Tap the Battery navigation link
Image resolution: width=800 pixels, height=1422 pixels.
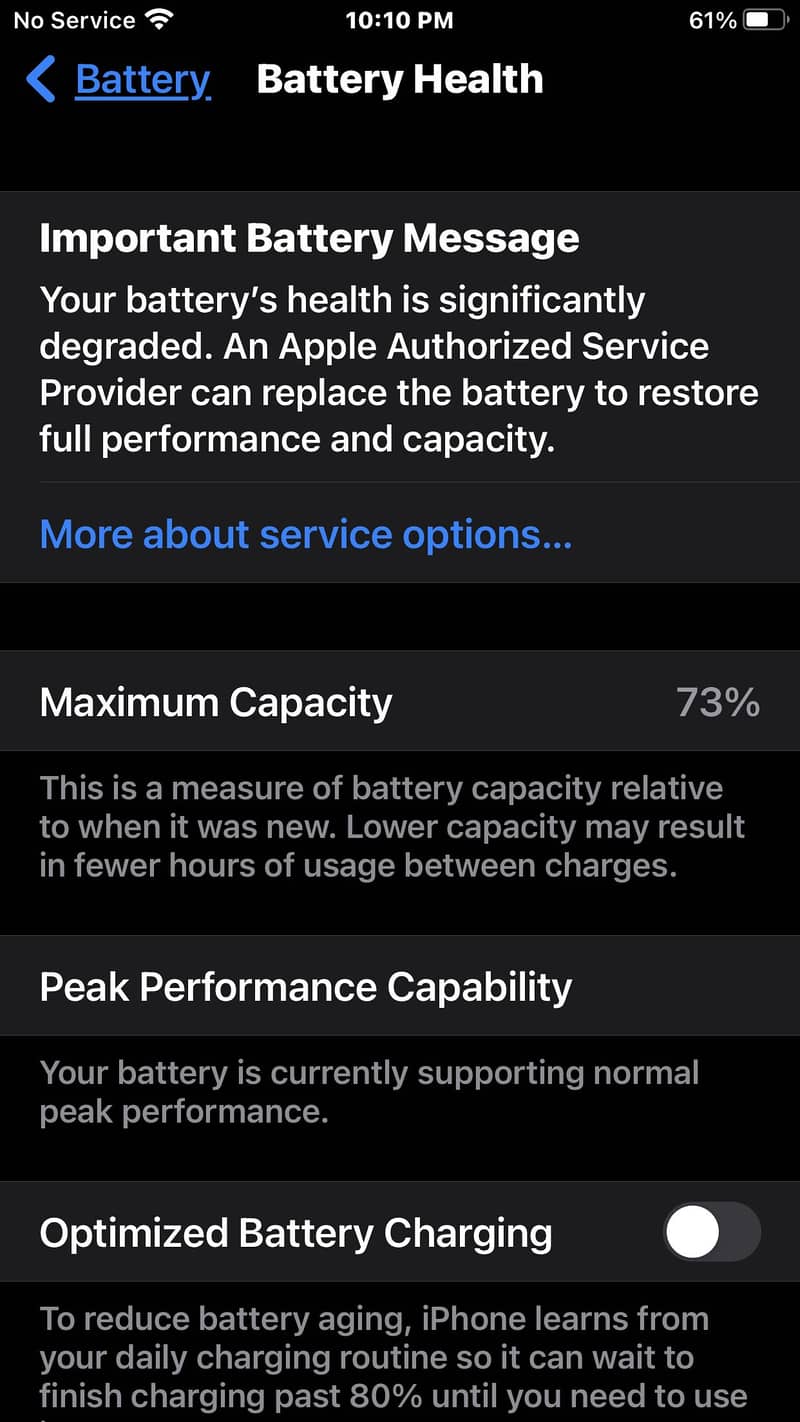(x=143, y=80)
